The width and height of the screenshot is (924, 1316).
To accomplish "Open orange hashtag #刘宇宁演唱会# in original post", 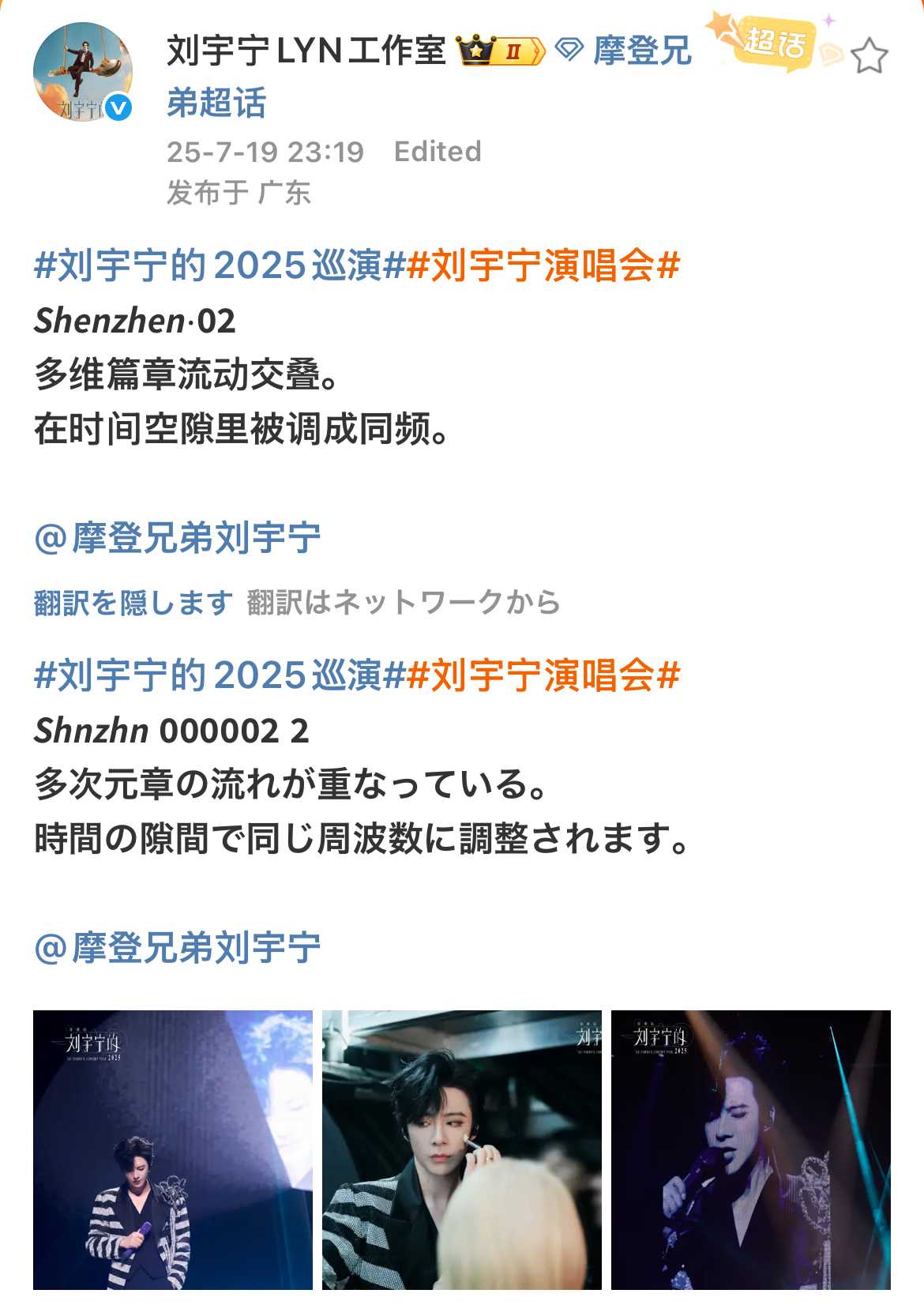I will coord(543,265).
